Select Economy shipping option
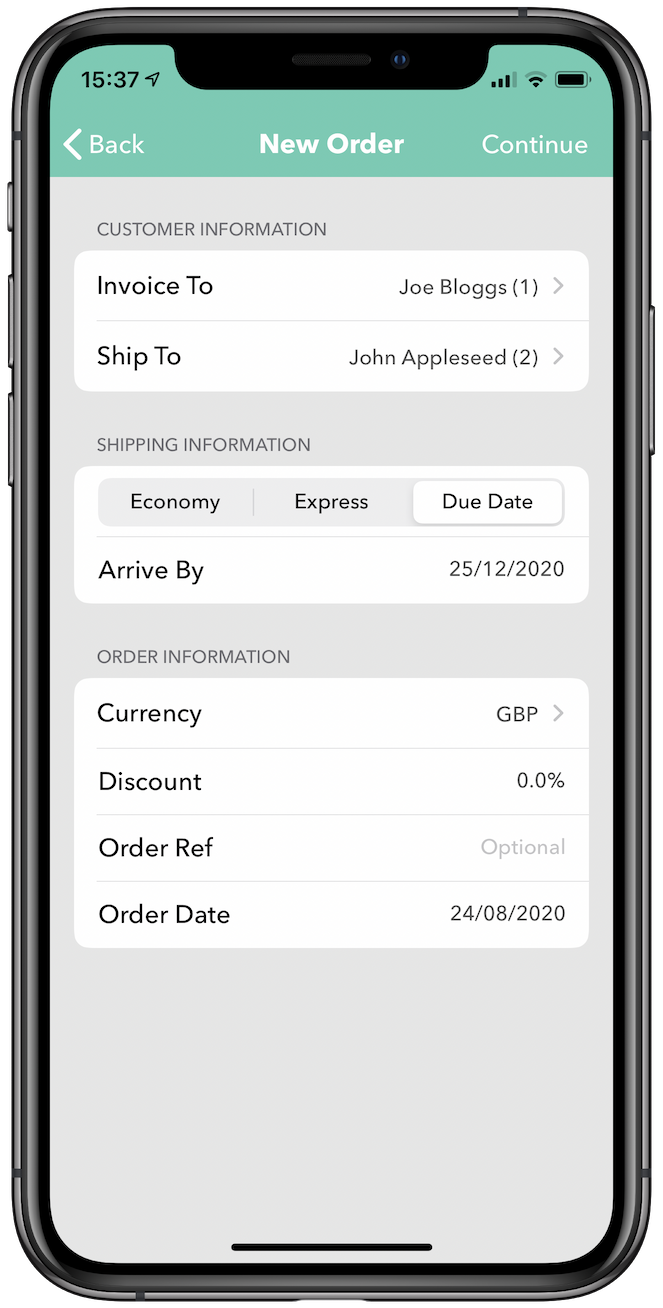Viewport: 663px width, 1308px height. click(x=175, y=502)
